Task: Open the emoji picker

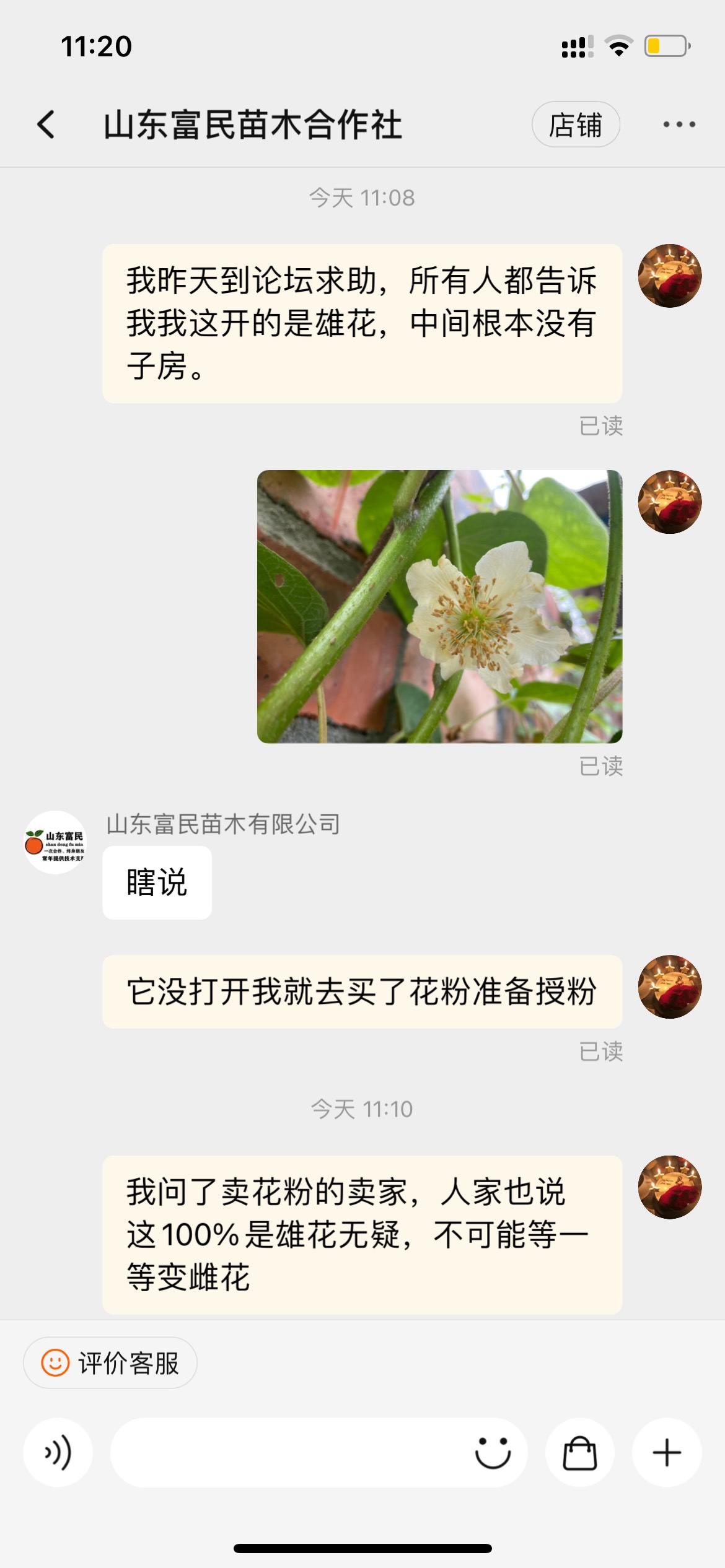Action: (x=493, y=1452)
